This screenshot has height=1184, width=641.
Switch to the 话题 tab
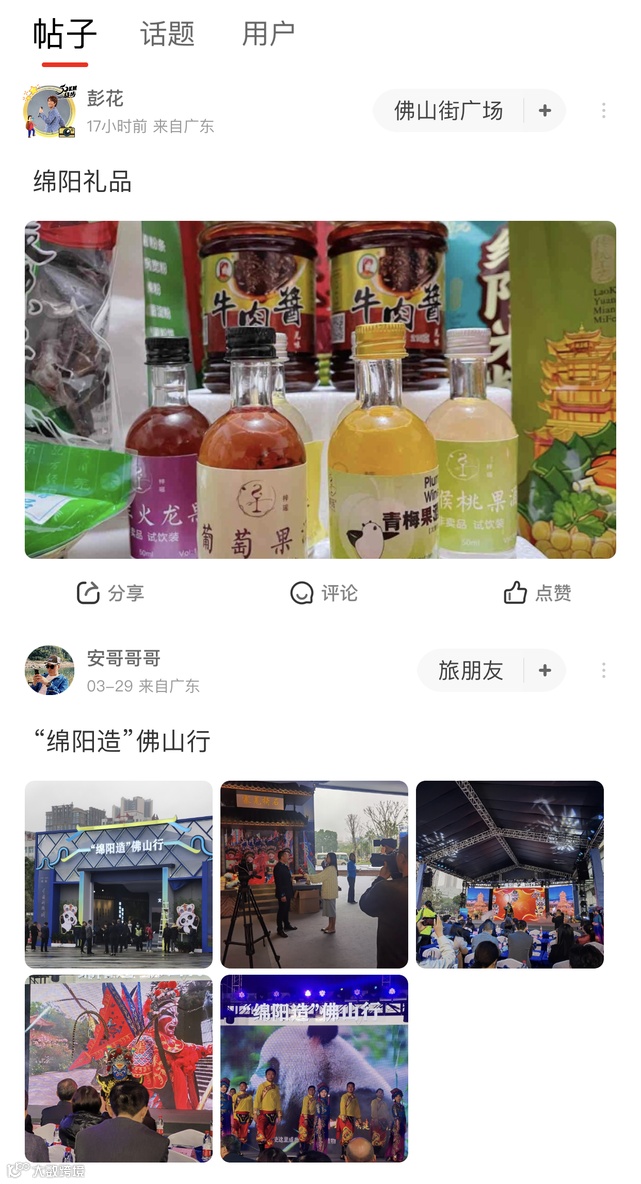pos(167,34)
